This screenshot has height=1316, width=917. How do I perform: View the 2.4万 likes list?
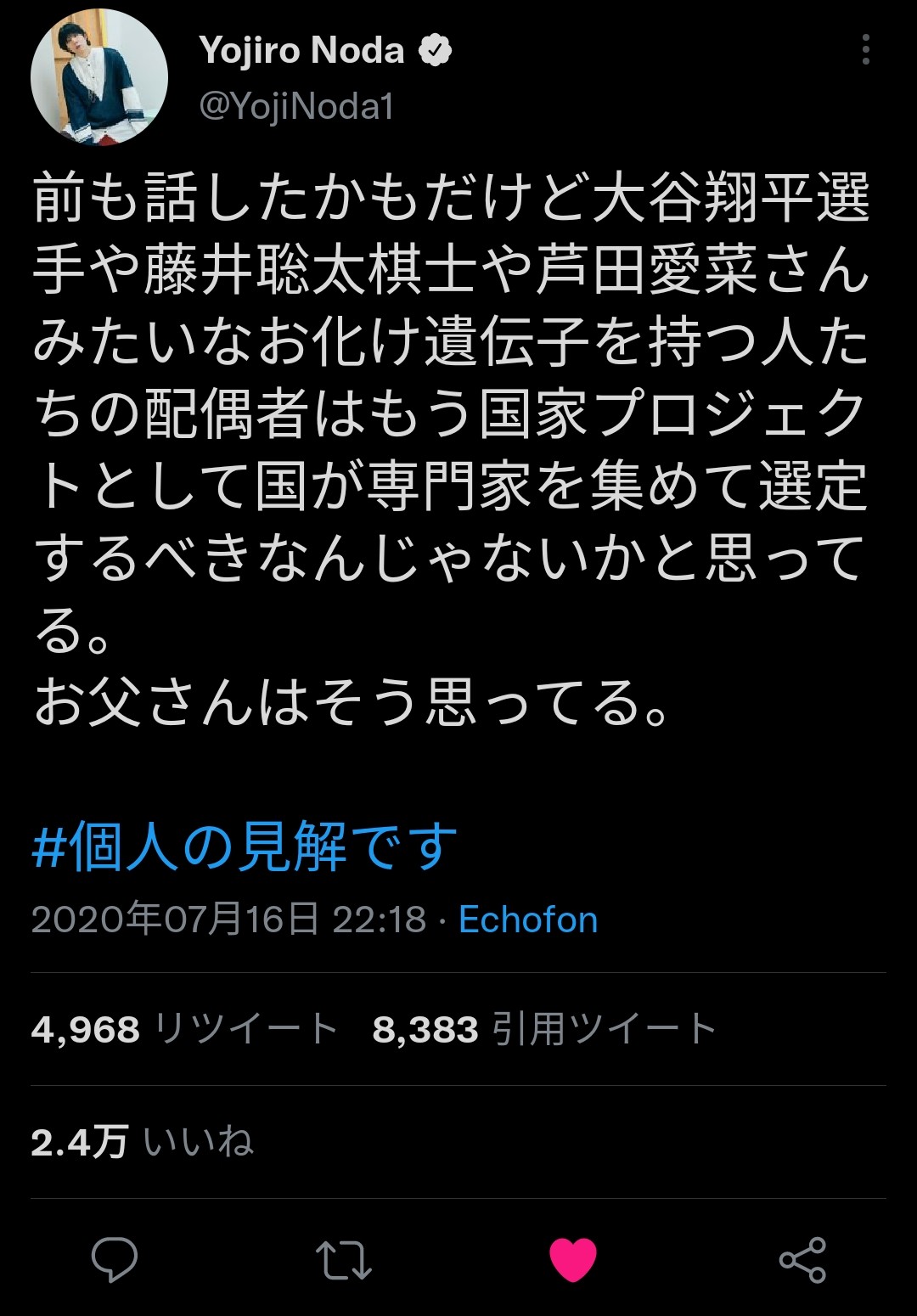click(142, 1142)
